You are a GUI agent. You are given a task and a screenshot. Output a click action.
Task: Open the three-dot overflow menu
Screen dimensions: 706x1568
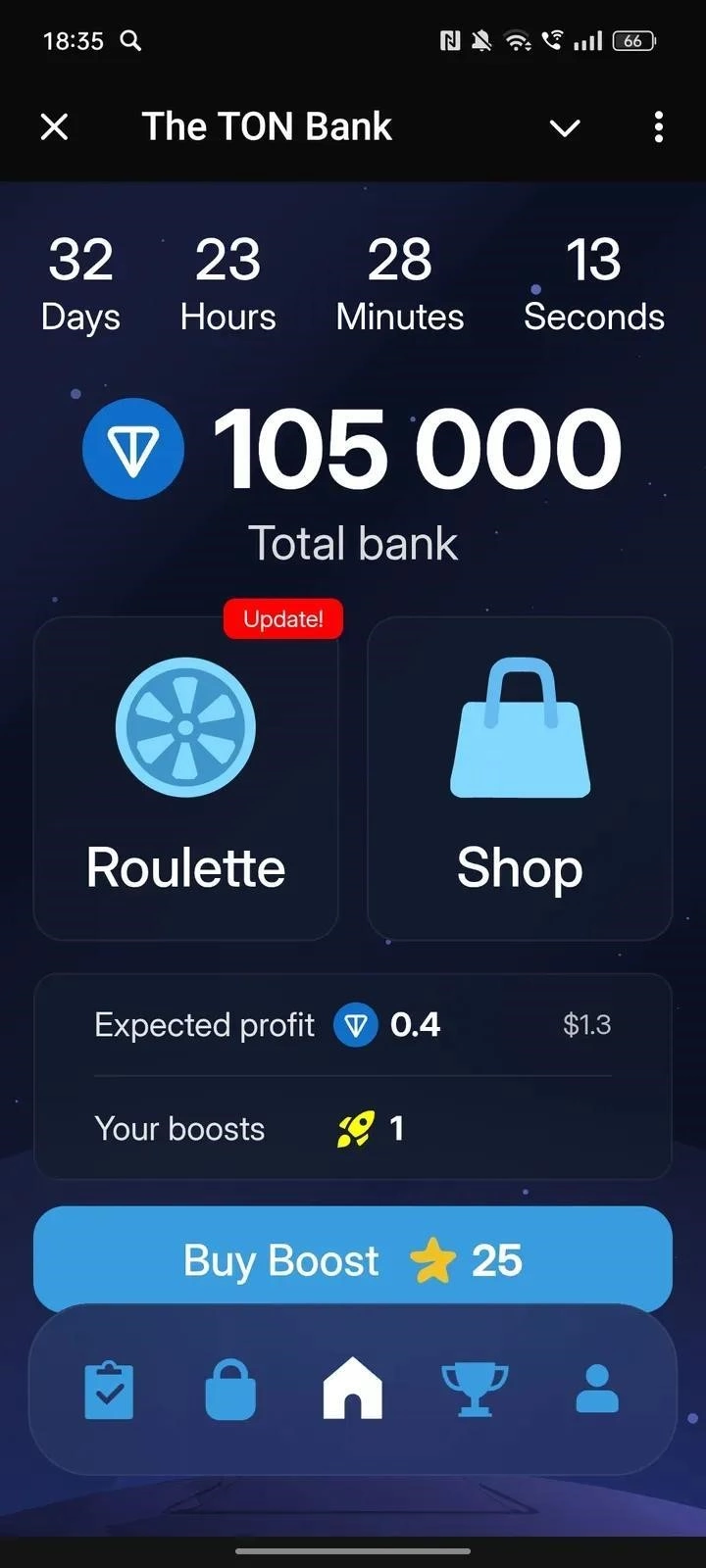tap(658, 127)
